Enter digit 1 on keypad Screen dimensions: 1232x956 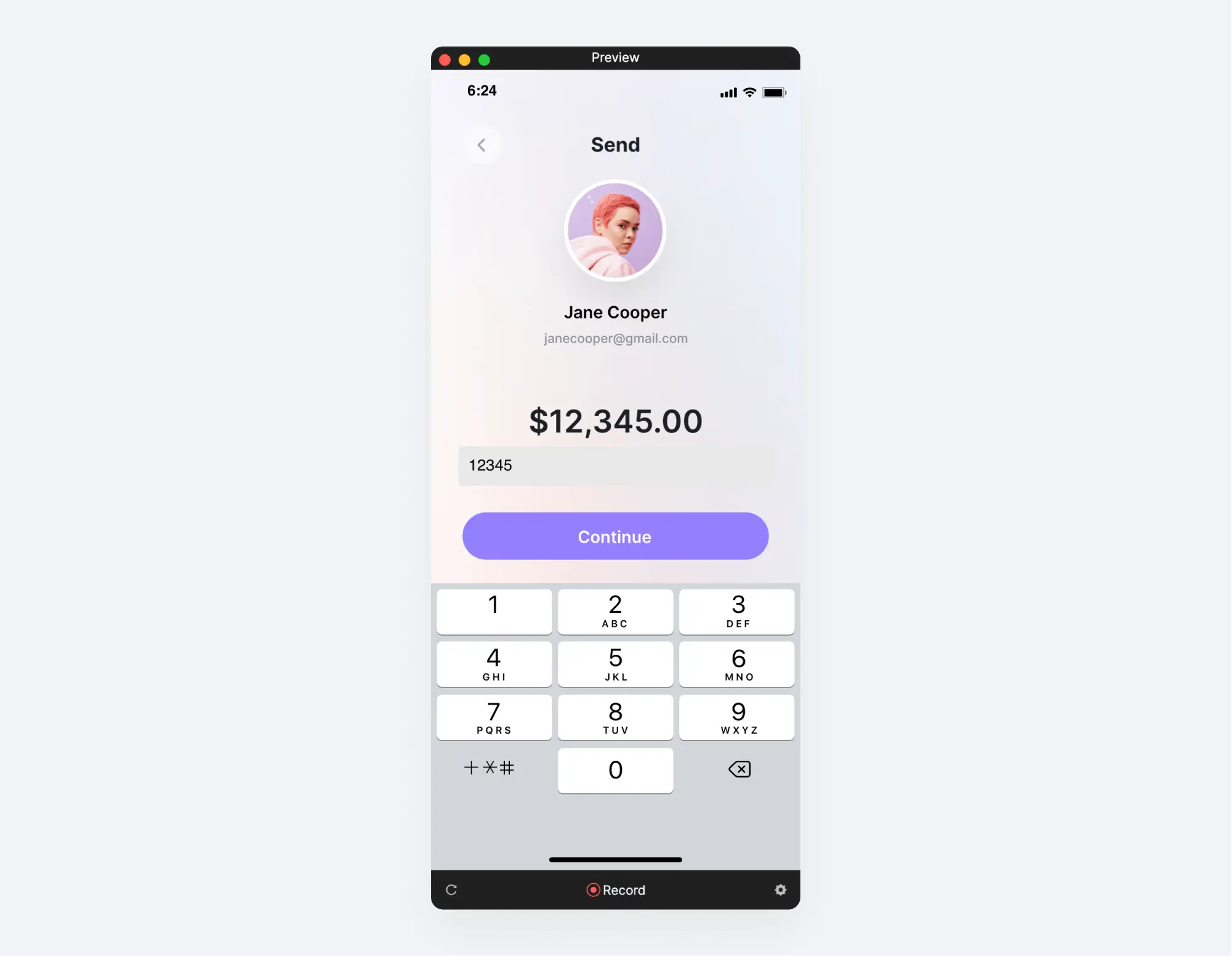coord(494,611)
